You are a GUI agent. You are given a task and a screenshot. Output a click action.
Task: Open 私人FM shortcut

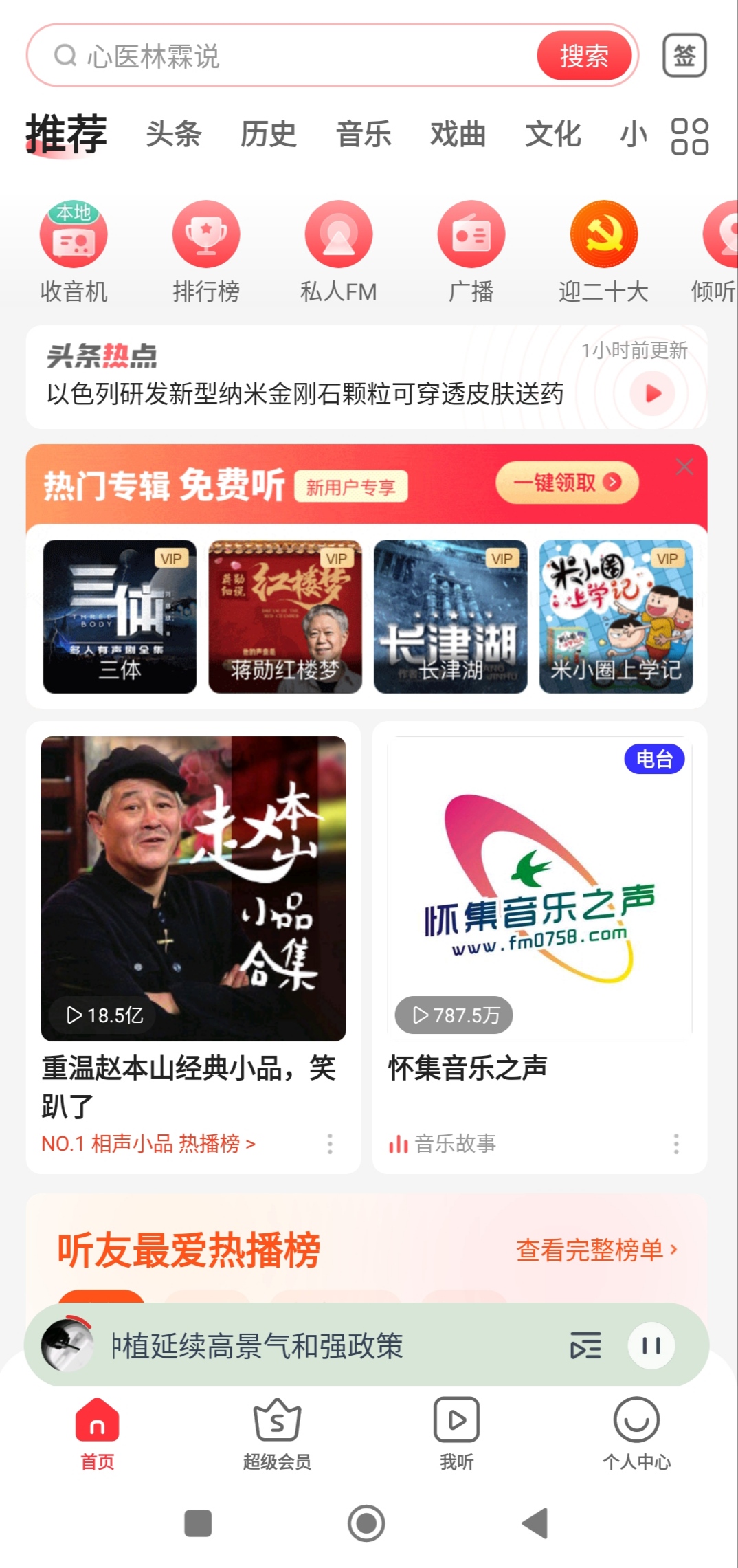click(x=338, y=252)
